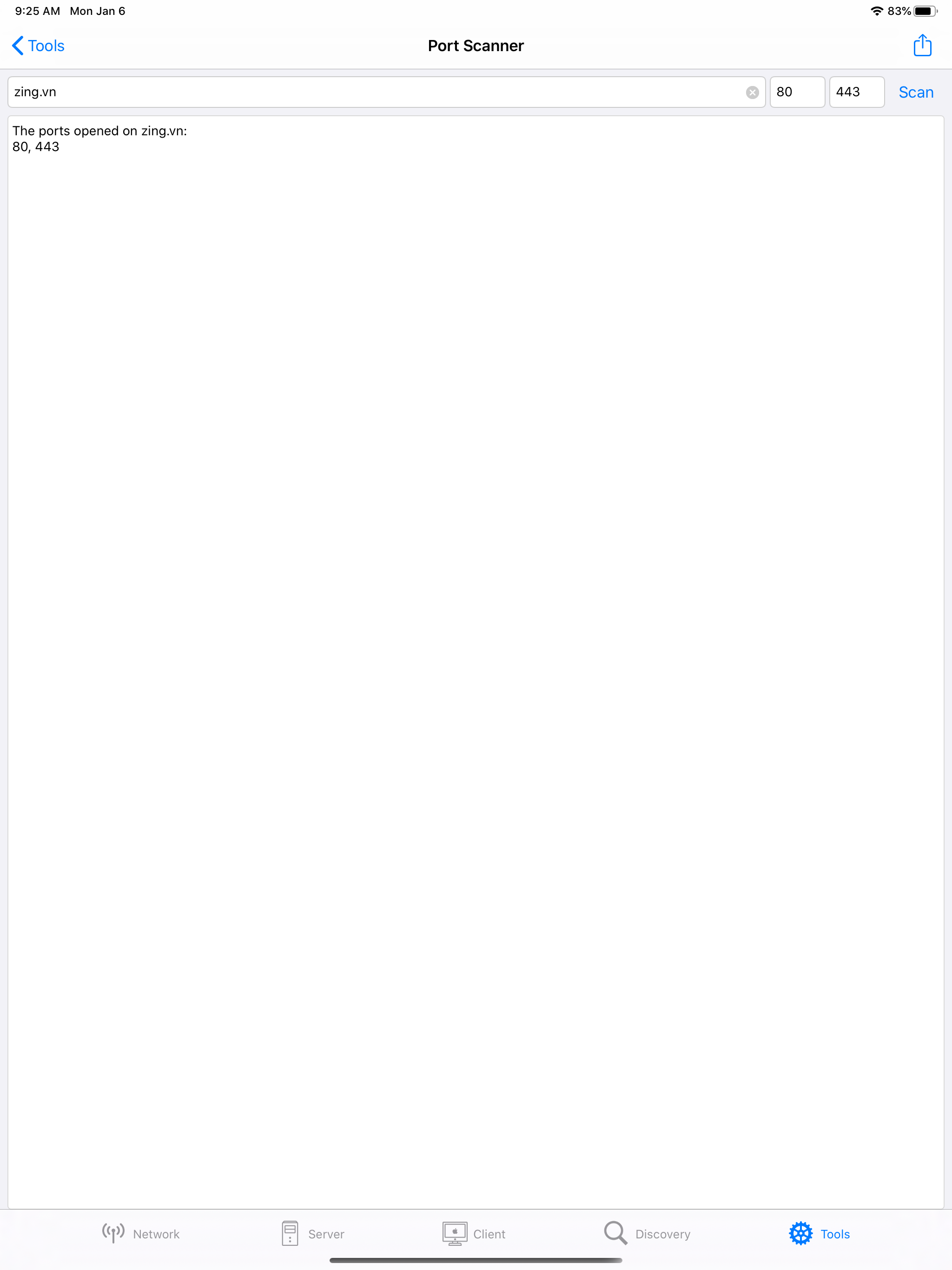Image resolution: width=952 pixels, height=1270 pixels.
Task: Open the Network tab icon
Action: (x=113, y=1233)
